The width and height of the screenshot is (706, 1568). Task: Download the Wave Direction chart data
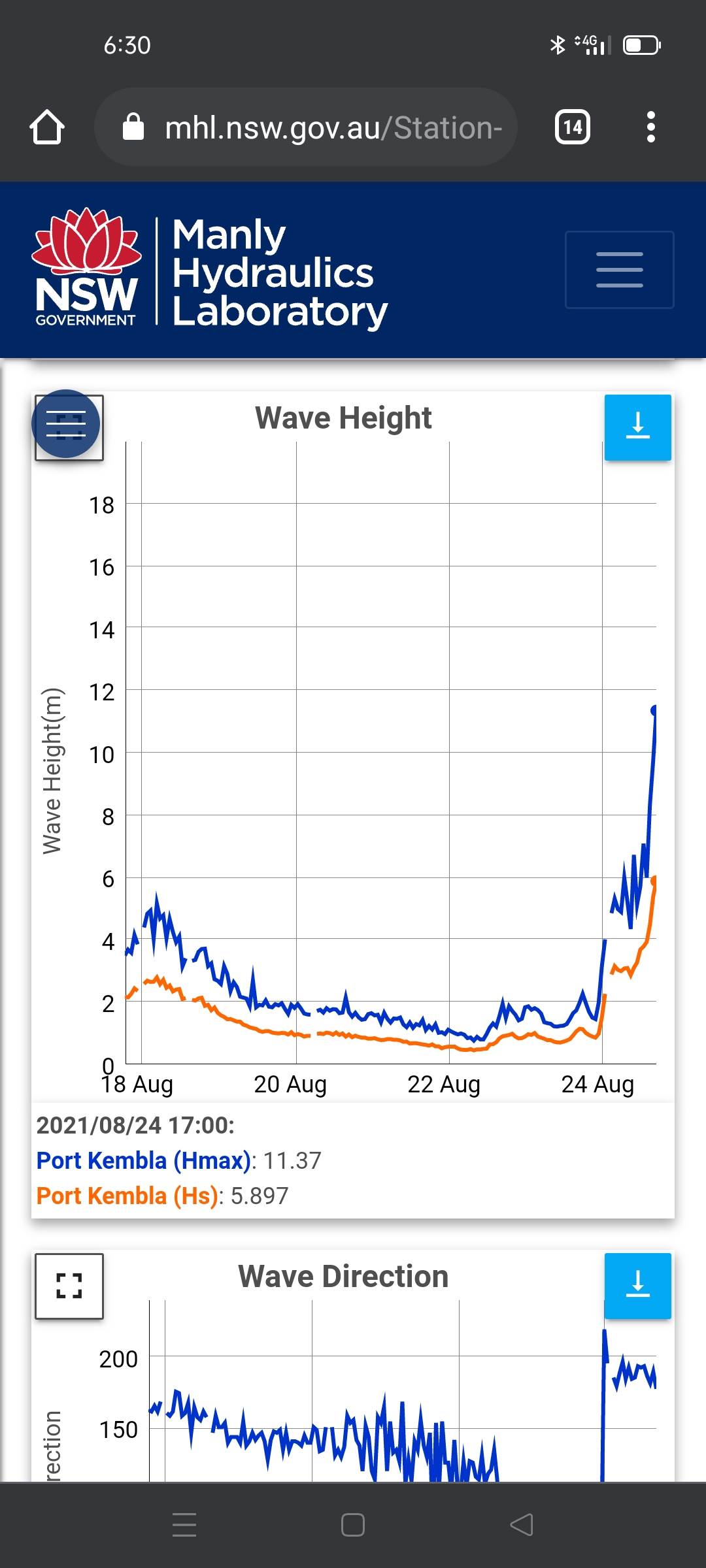click(x=637, y=1286)
